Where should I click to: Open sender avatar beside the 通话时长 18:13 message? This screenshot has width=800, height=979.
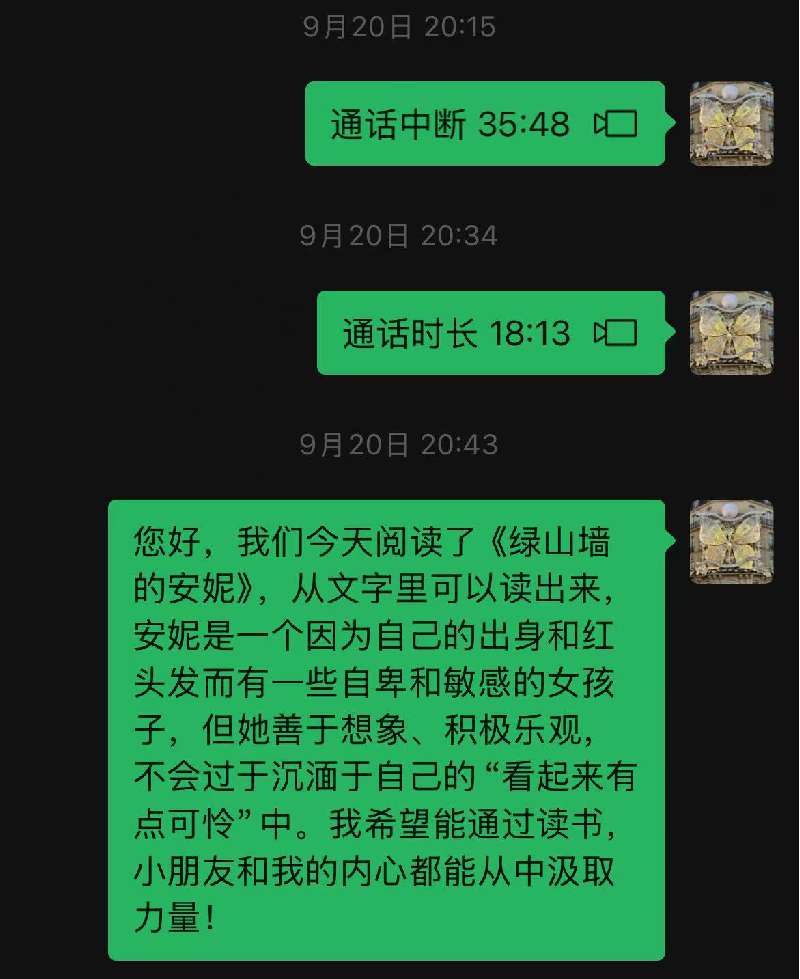click(732, 333)
